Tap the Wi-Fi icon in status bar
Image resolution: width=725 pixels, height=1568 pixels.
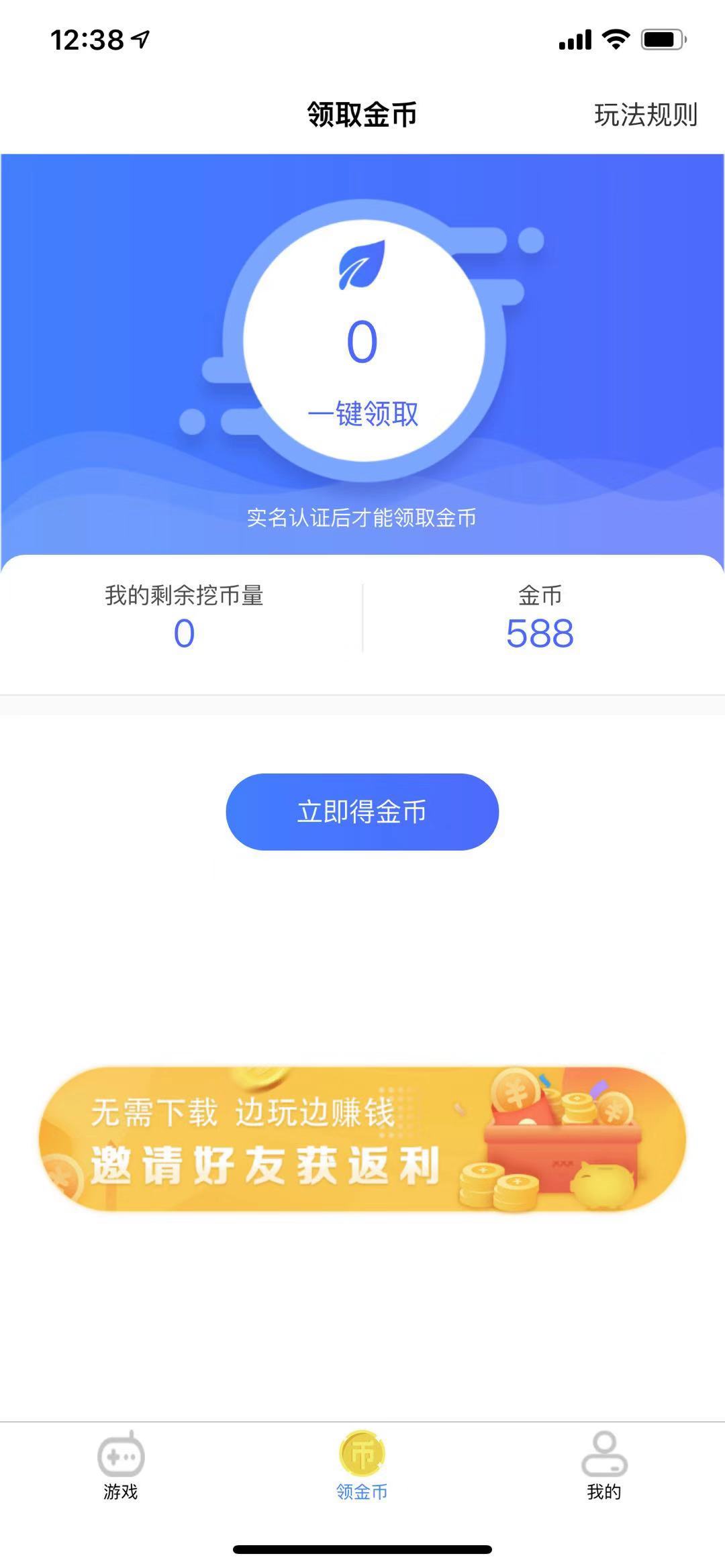coord(616,39)
